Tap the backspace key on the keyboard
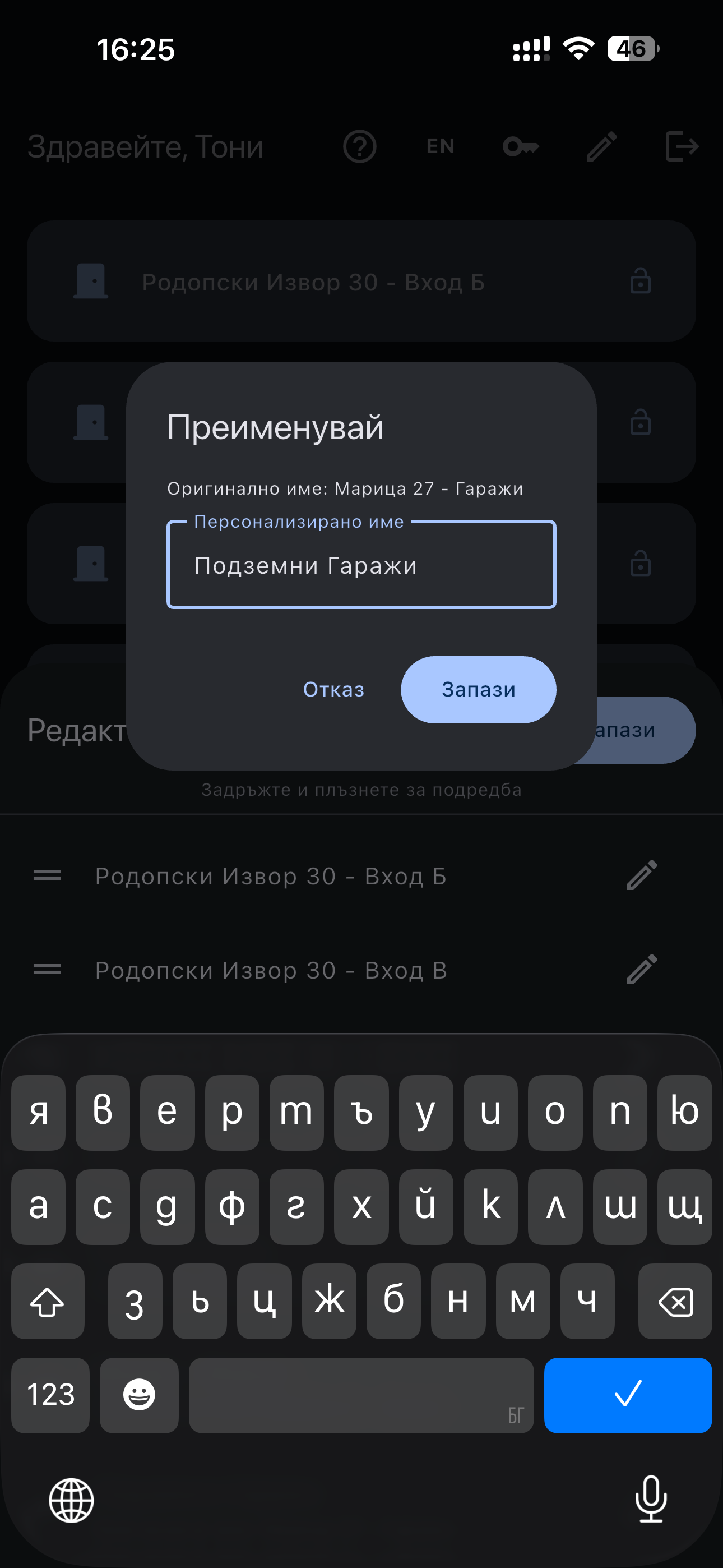723x1568 pixels. [x=674, y=1302]
